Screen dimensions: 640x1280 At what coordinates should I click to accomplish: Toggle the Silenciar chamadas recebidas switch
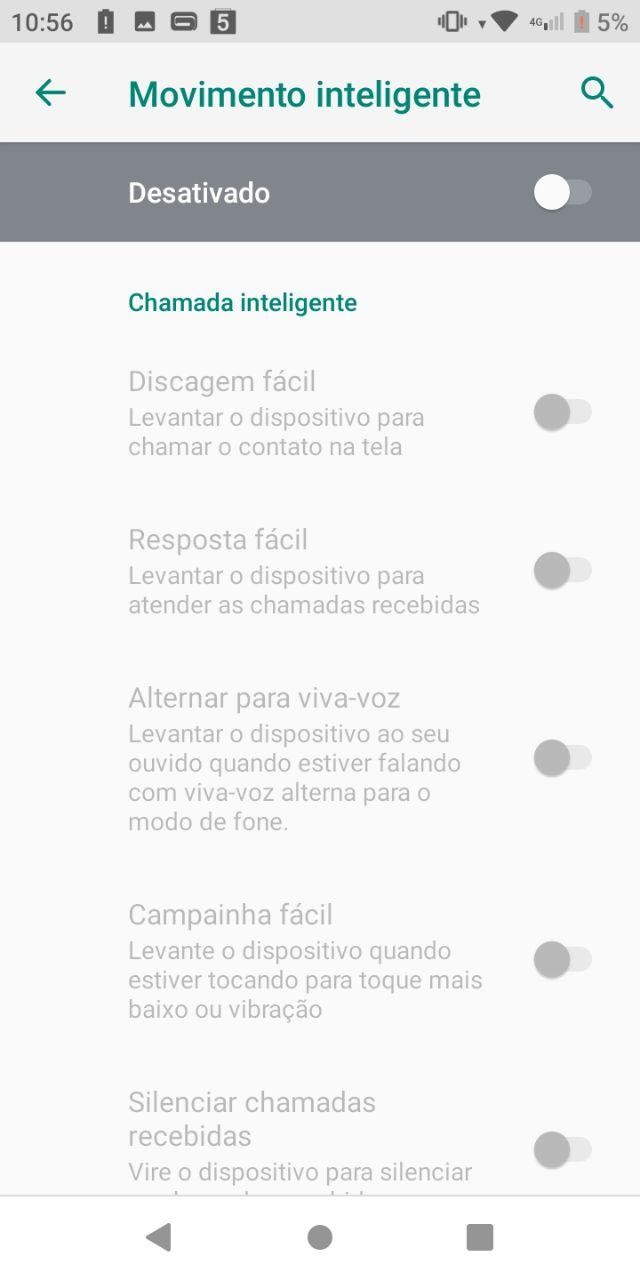[x=562, y=1150]
